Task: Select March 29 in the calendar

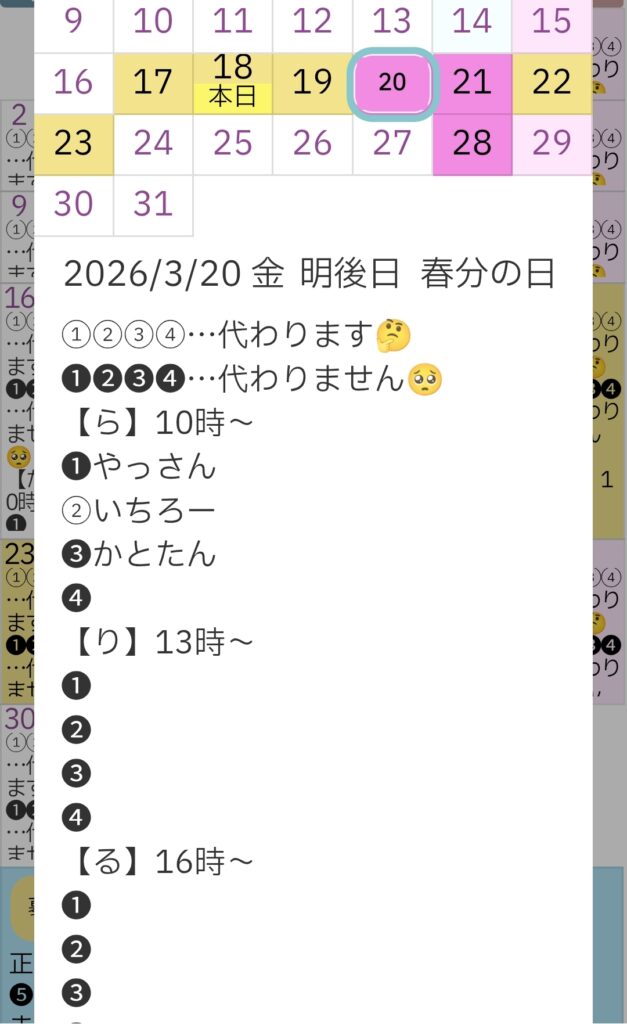Action: [x=551, y=144]
